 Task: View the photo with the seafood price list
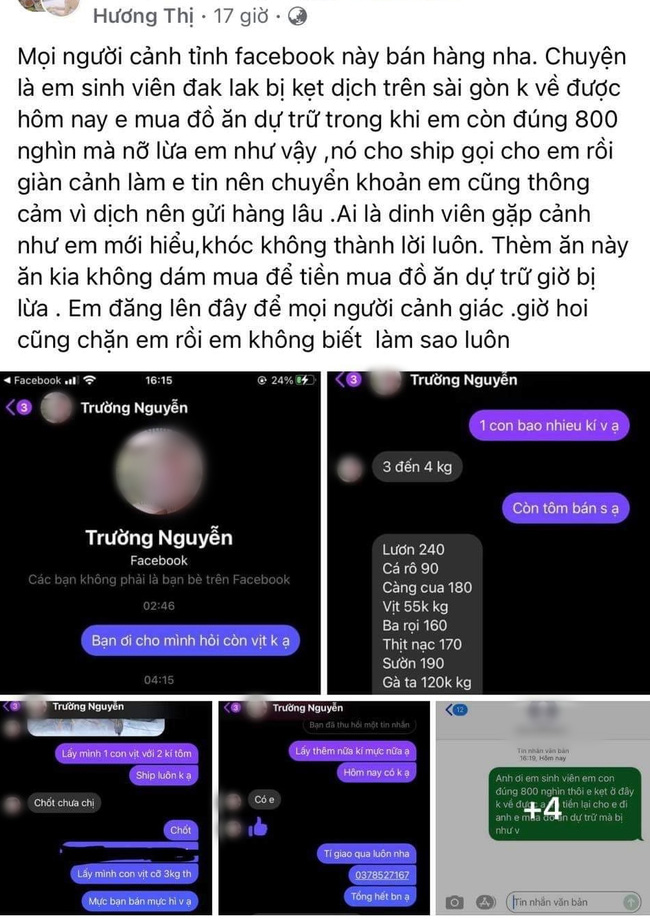click(488, 530)
